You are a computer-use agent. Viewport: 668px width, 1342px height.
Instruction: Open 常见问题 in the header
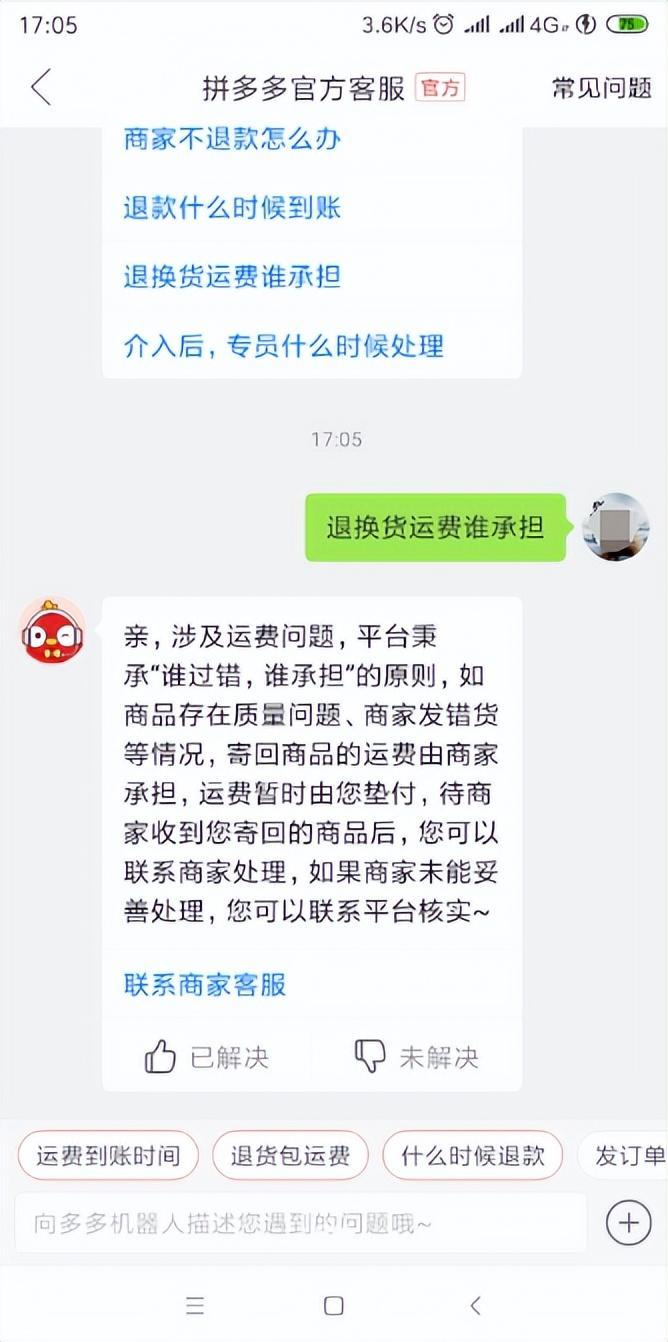point(601,88)
